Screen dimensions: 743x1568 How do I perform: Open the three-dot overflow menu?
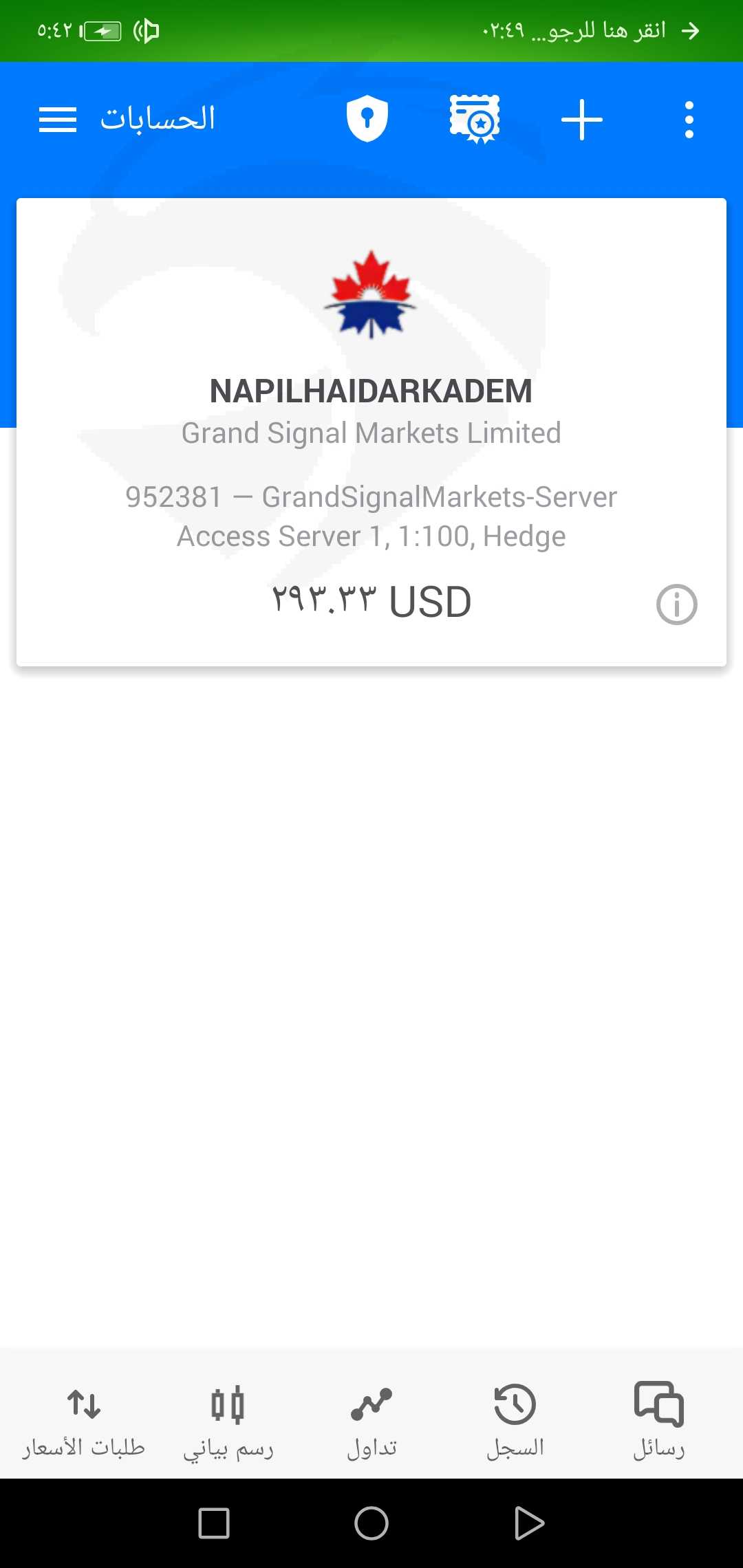(x=689, y=120)
